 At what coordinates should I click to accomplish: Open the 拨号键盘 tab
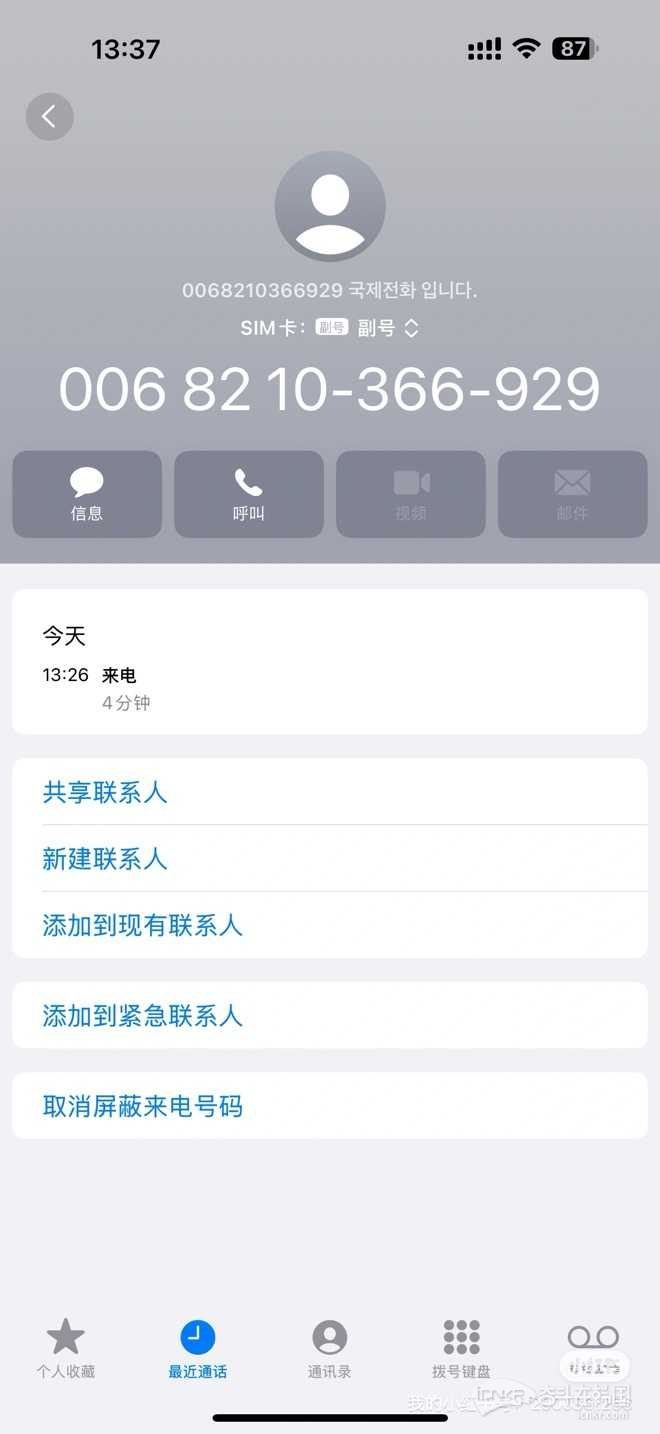pyautogui.click(x=461, y=1349)
